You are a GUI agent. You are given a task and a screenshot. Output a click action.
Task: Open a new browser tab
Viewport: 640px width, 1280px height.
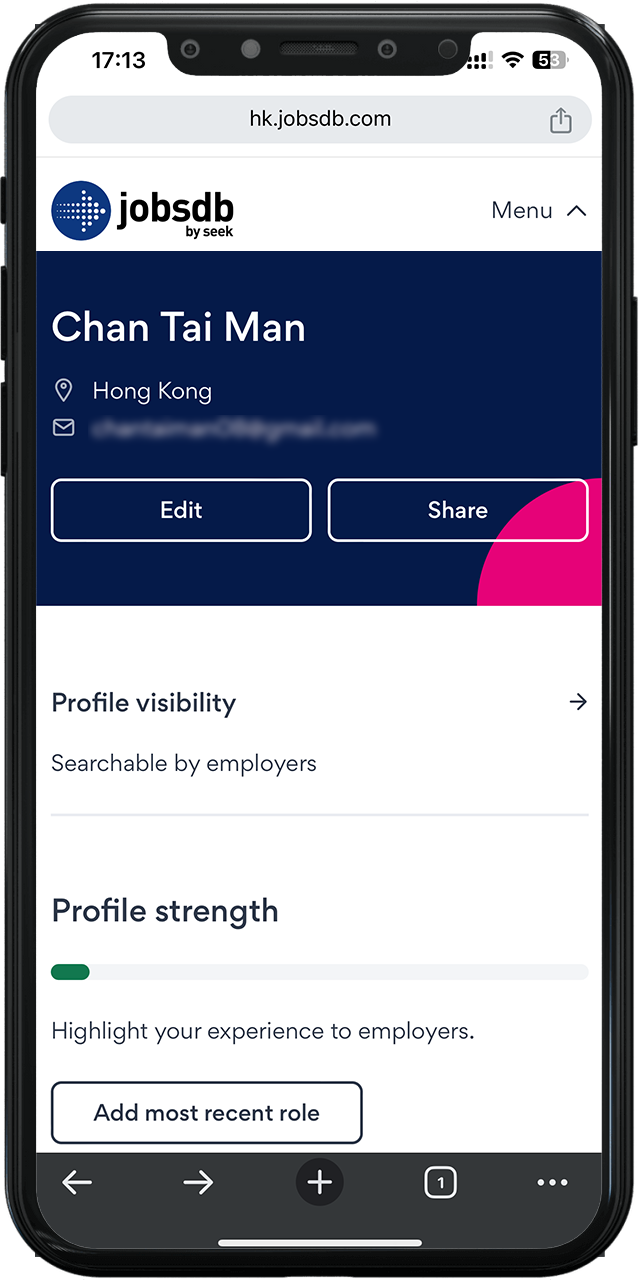click(x=319, y=1183)
